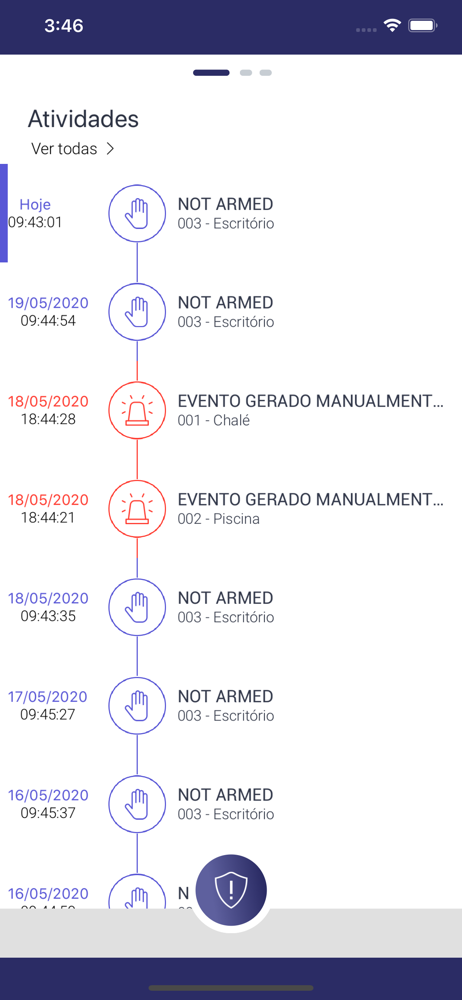
Task: View the manual event for 002 - Piscina
Action: coord(231,508)
